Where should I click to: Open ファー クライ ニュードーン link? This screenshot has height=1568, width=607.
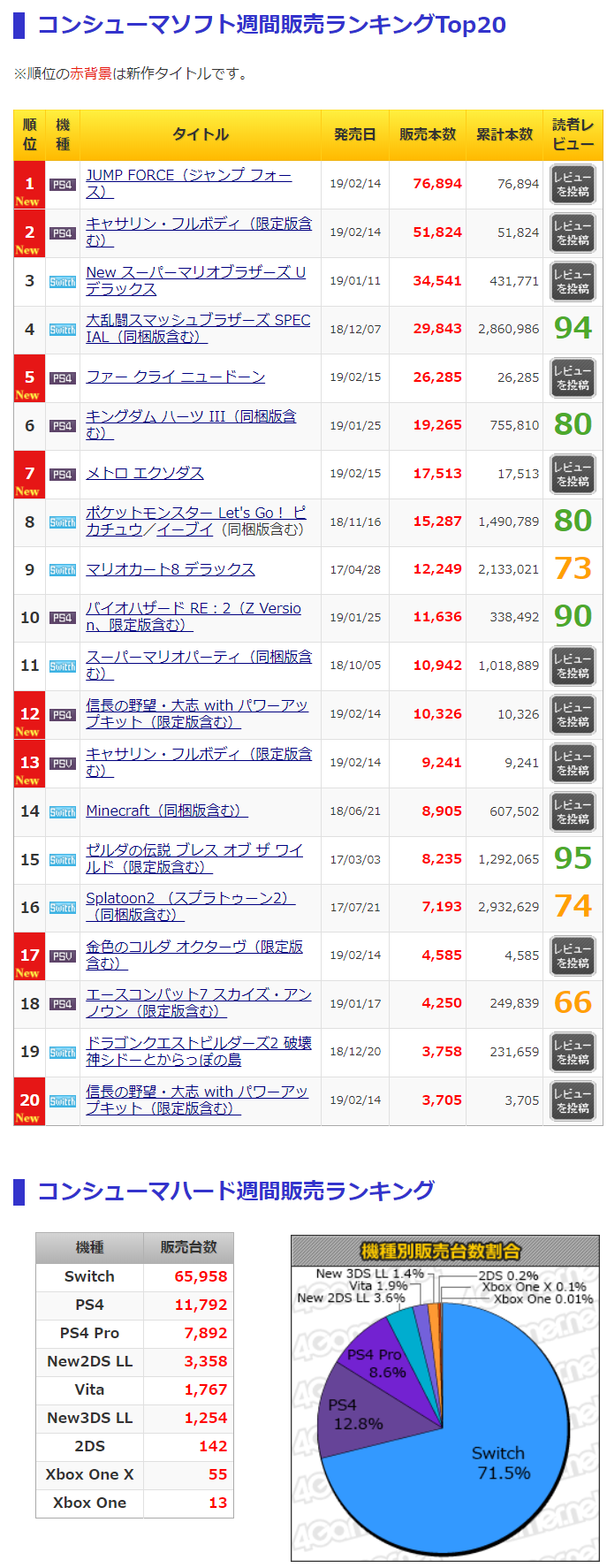coord(175,377)
